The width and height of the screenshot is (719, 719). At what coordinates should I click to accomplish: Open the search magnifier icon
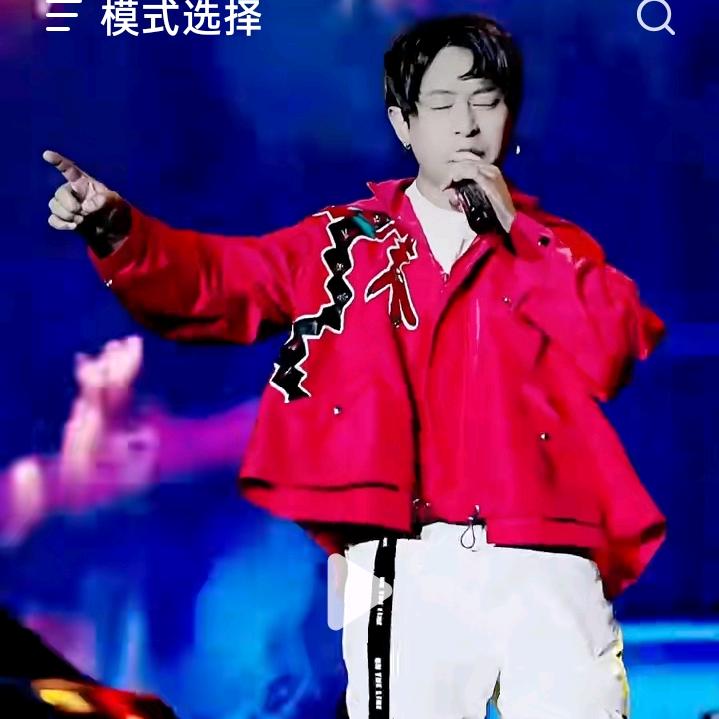(655, 16)
